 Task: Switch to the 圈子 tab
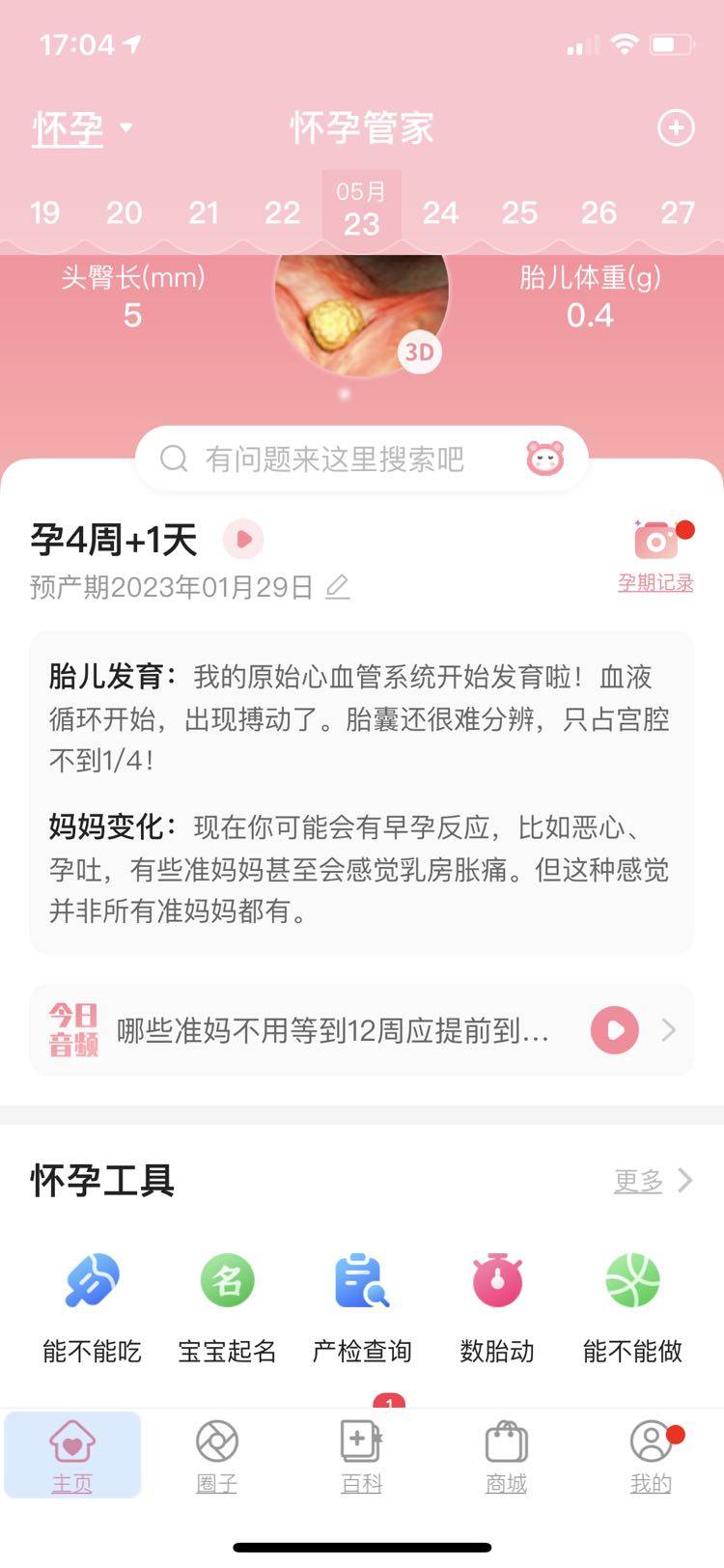pos(216,1456)
